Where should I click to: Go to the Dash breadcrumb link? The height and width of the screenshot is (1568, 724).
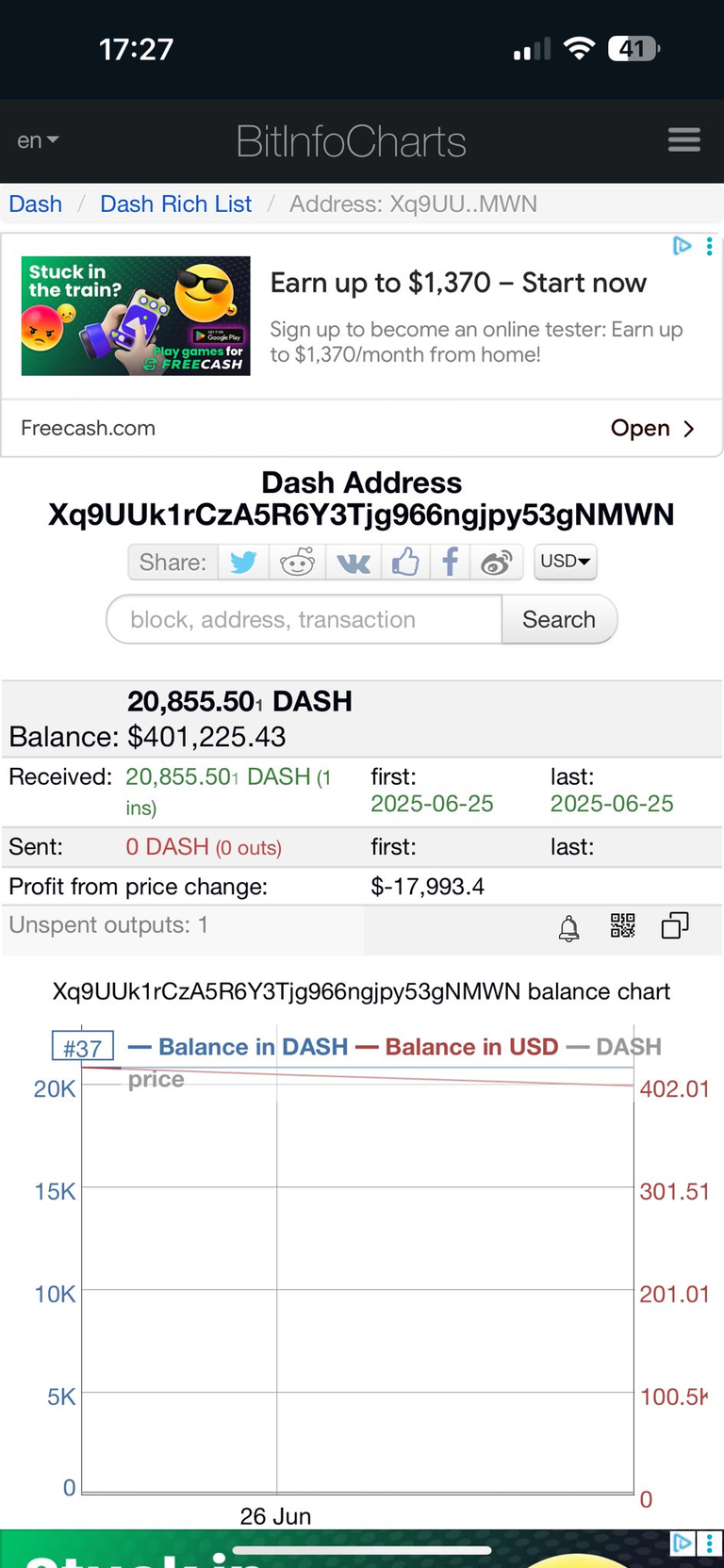point(36,204)
